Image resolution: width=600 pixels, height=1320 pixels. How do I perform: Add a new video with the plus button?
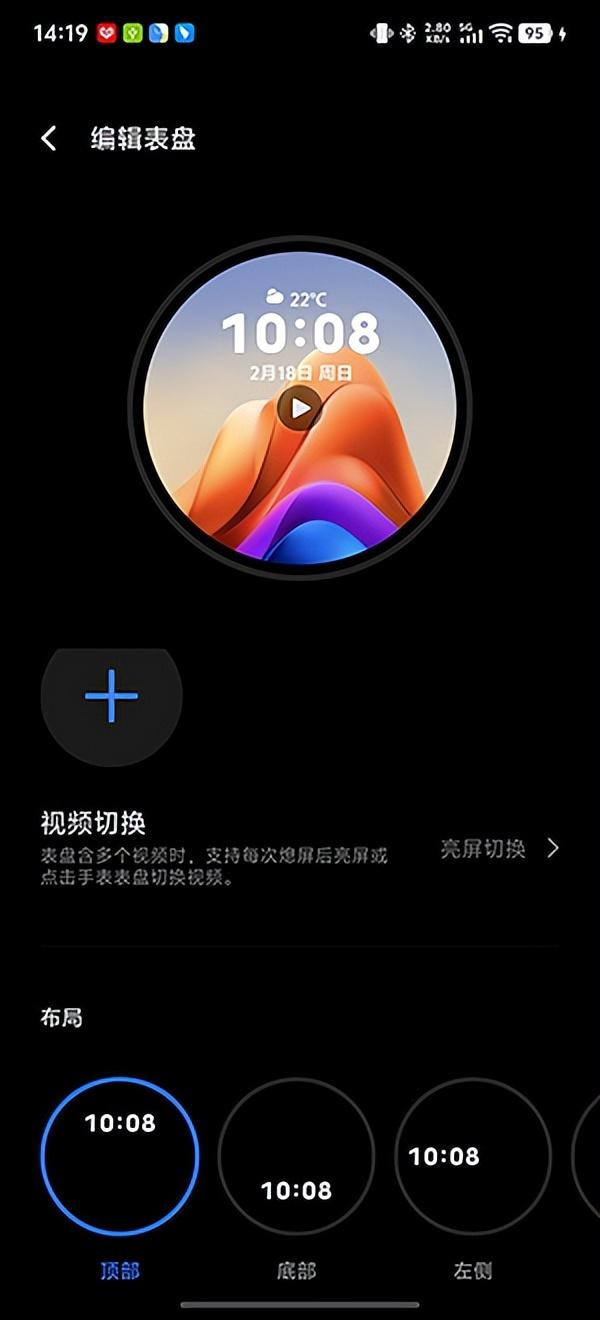(x=111, y=697)
